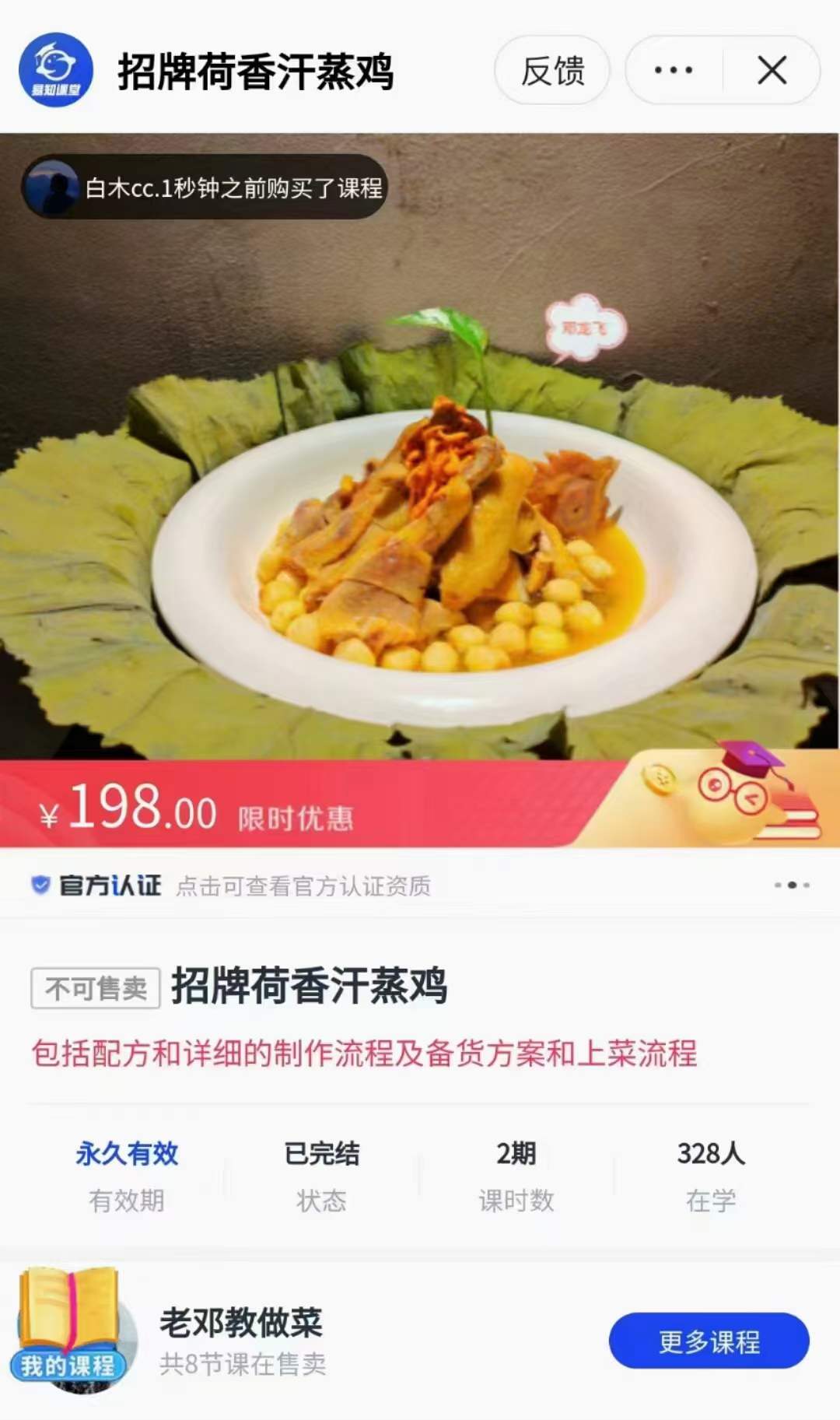Click the 反馈 feedback button
840x1420 pixels.
[551, 70]
